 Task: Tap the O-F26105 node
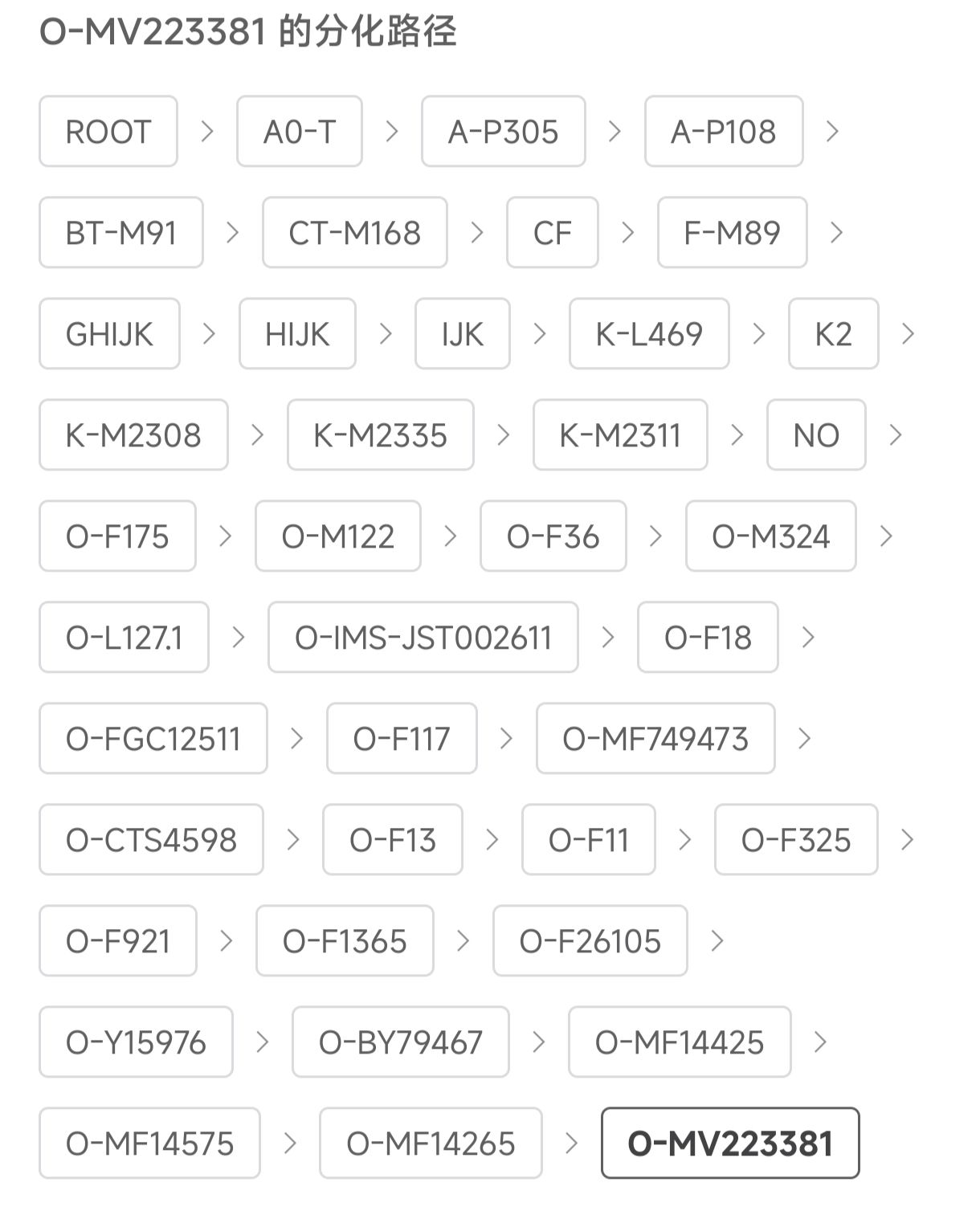pos(590,941)
